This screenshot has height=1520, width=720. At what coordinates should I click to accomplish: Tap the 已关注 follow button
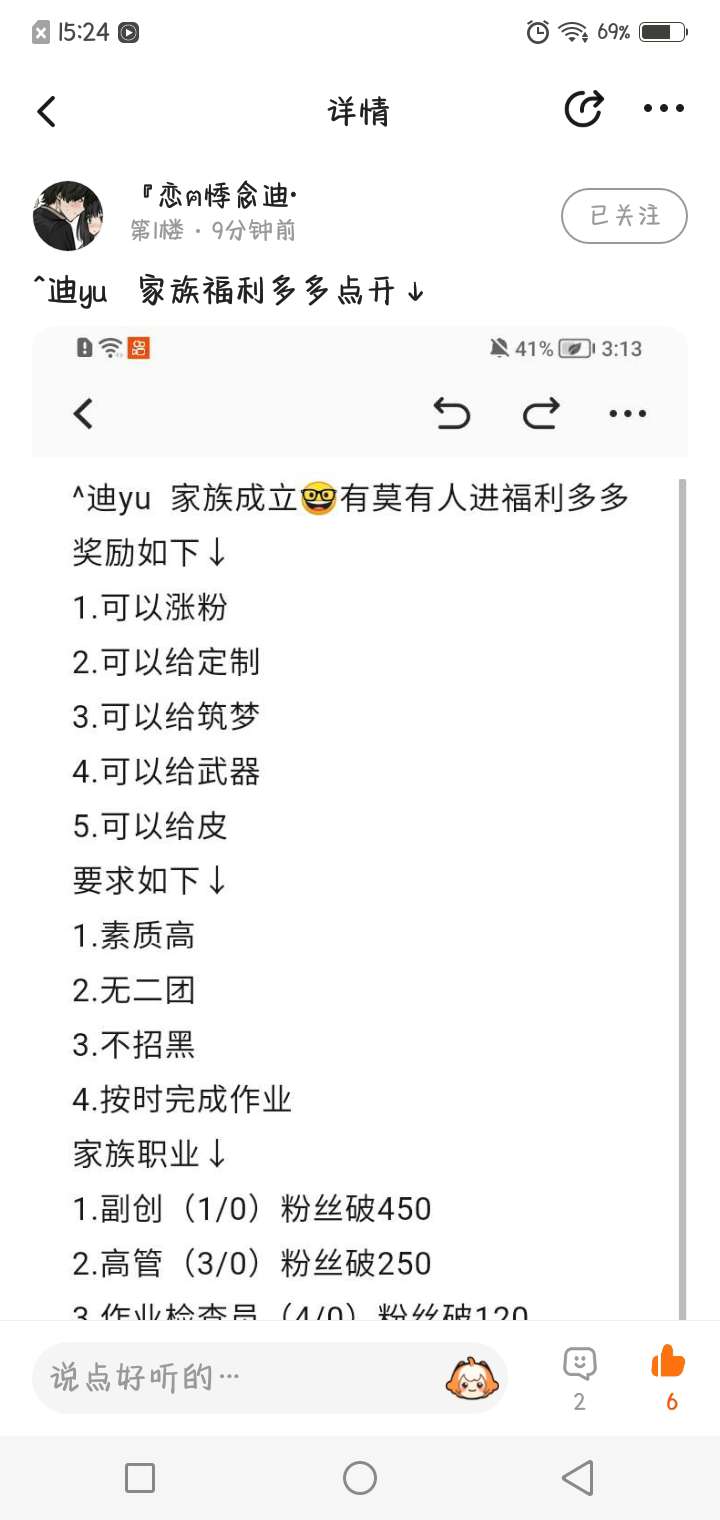tap(624, 215)
